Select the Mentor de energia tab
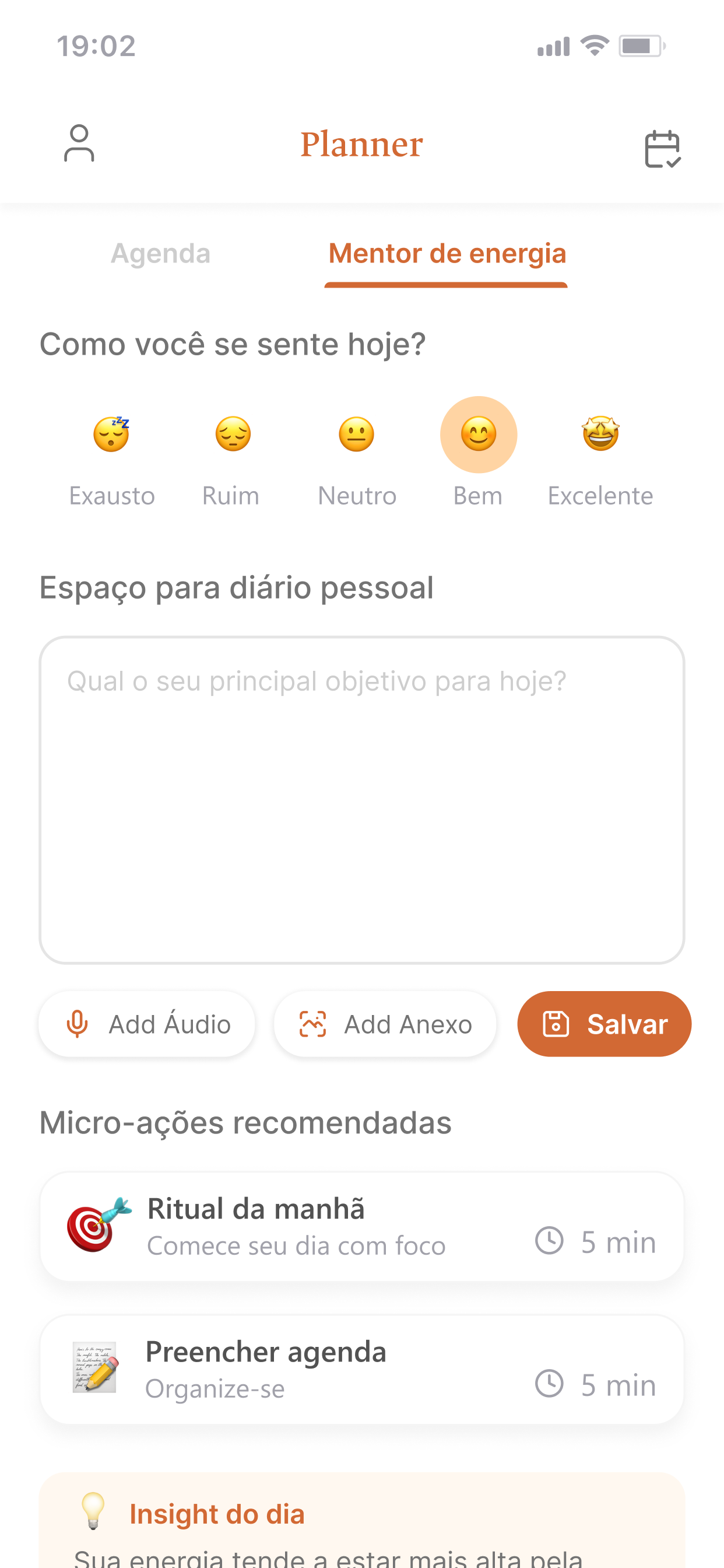Image resolution: width=724 pixels, height=1568 pixels. [447, 253]
